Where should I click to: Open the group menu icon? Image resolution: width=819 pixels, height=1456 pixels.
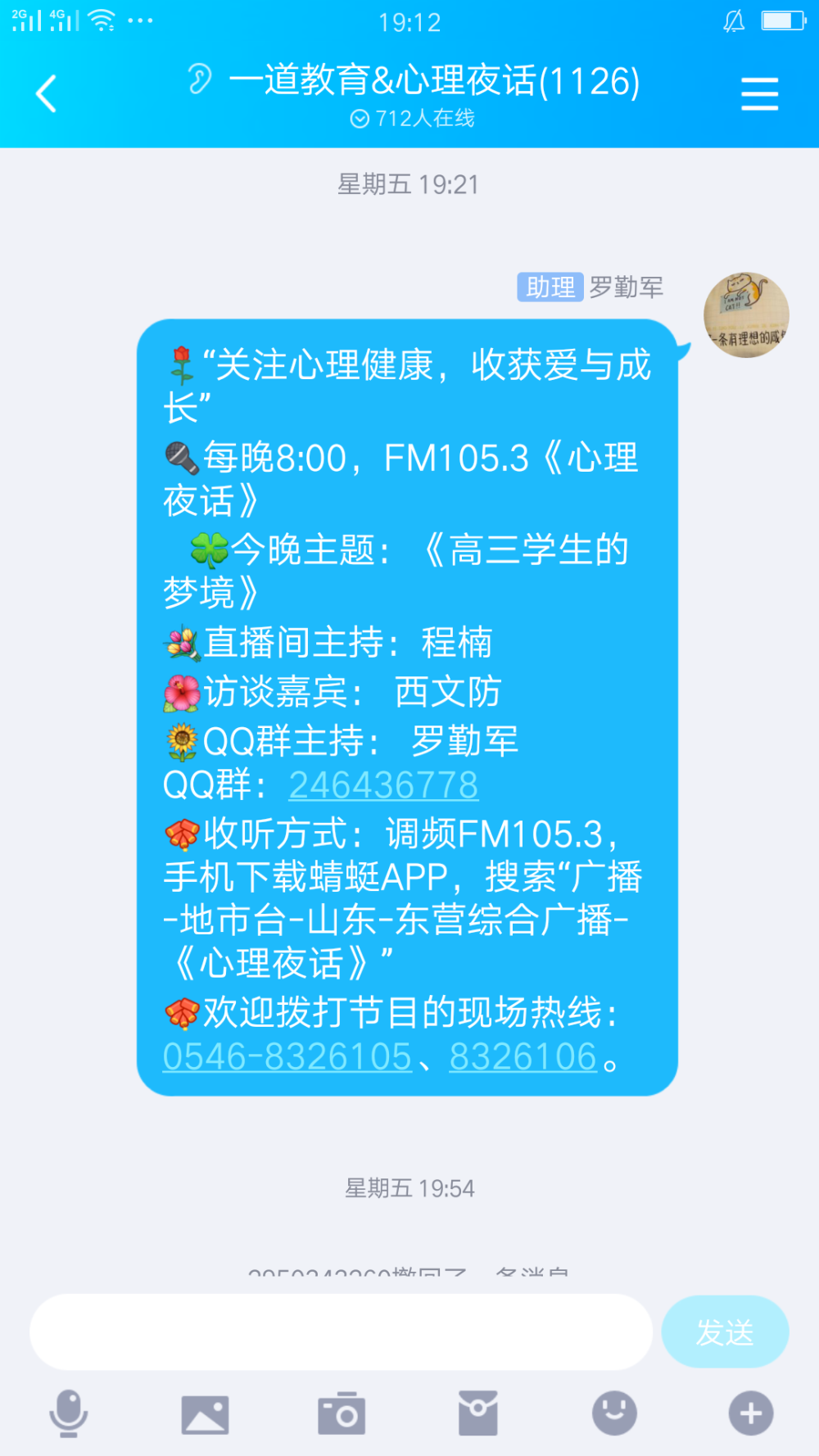point(759,94)
